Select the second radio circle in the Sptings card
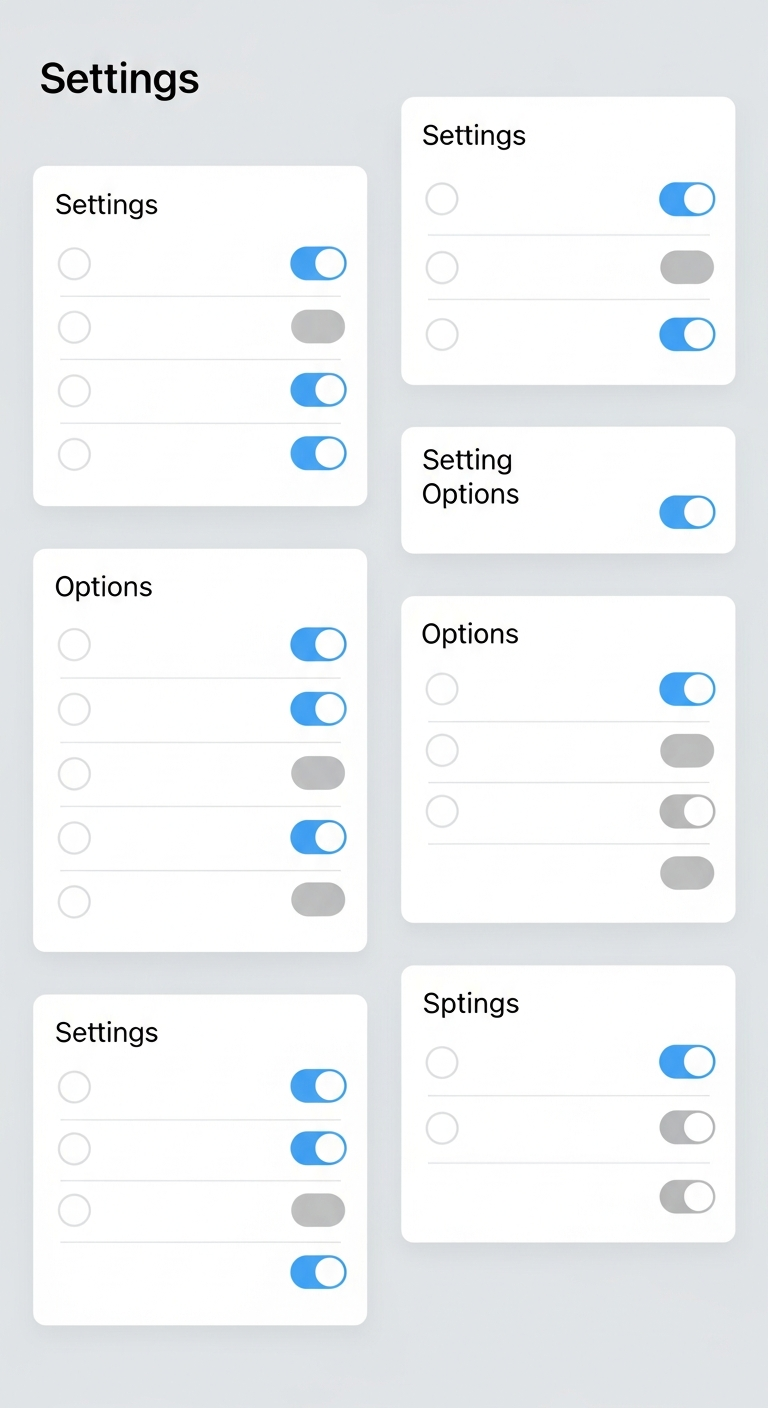The width and height of the screenshot is (768, 1408). click(x=441, y=1127)
